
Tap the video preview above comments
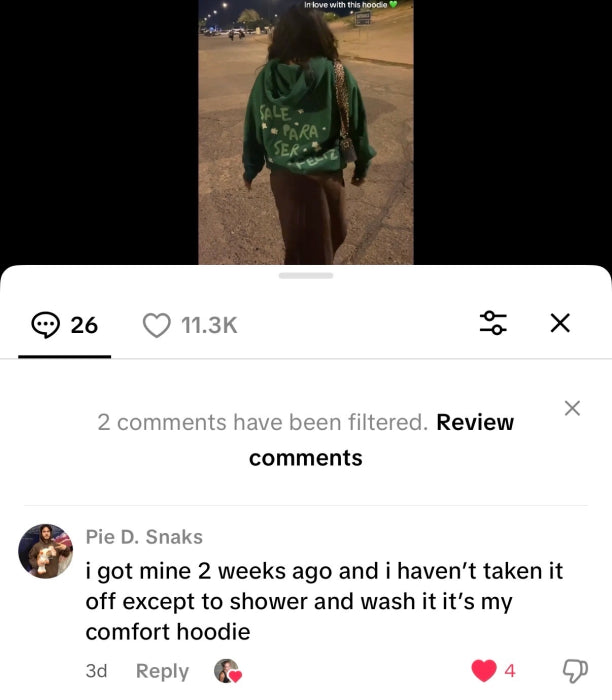click(305, 135)
